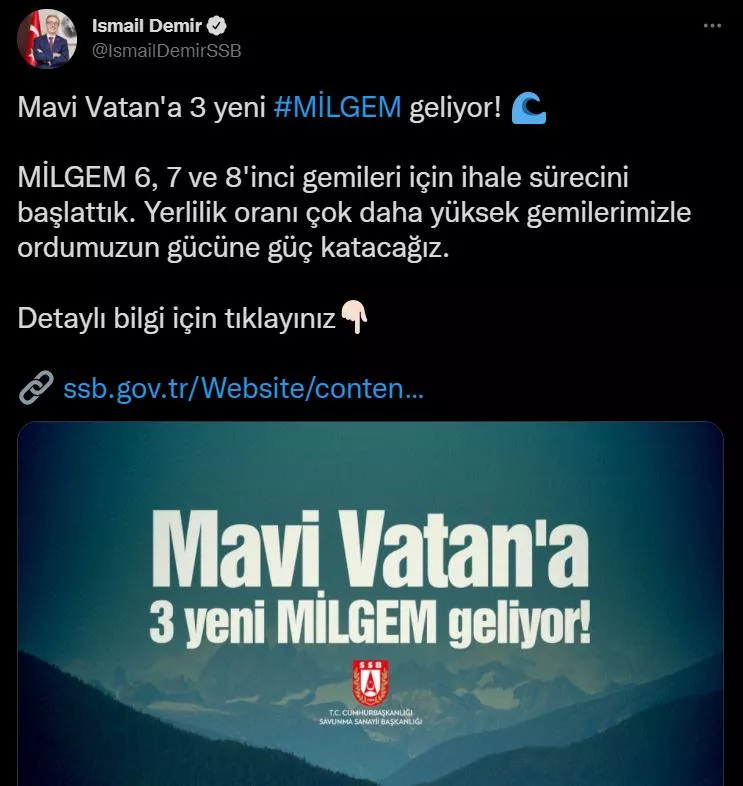The image size is (743, 786).
Task: Open the @IsmailDemirSSB handle
Action: coord(166,50)
